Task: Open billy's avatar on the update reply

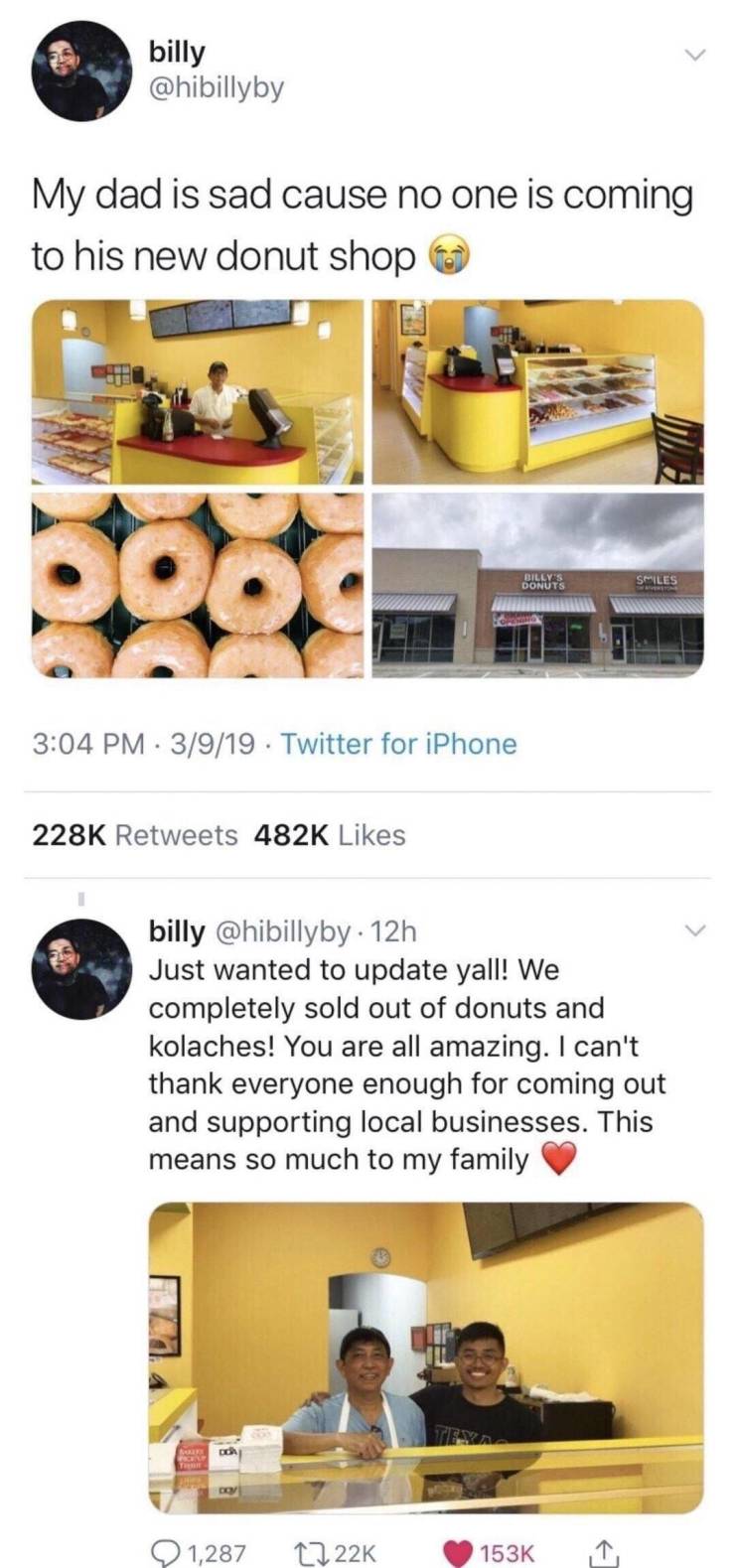Action: 81,969
